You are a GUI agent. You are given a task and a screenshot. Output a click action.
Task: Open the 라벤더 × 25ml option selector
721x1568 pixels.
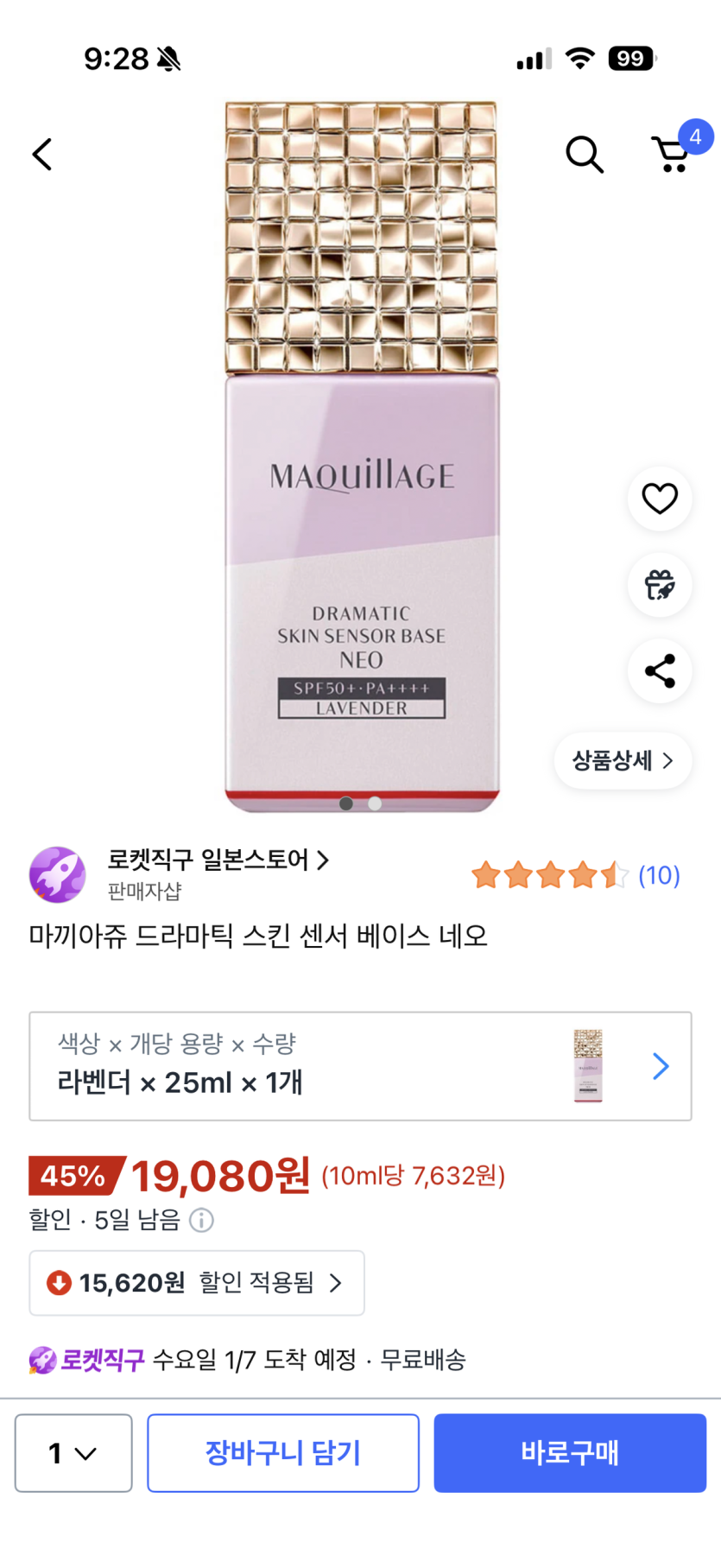(360, 1066)
